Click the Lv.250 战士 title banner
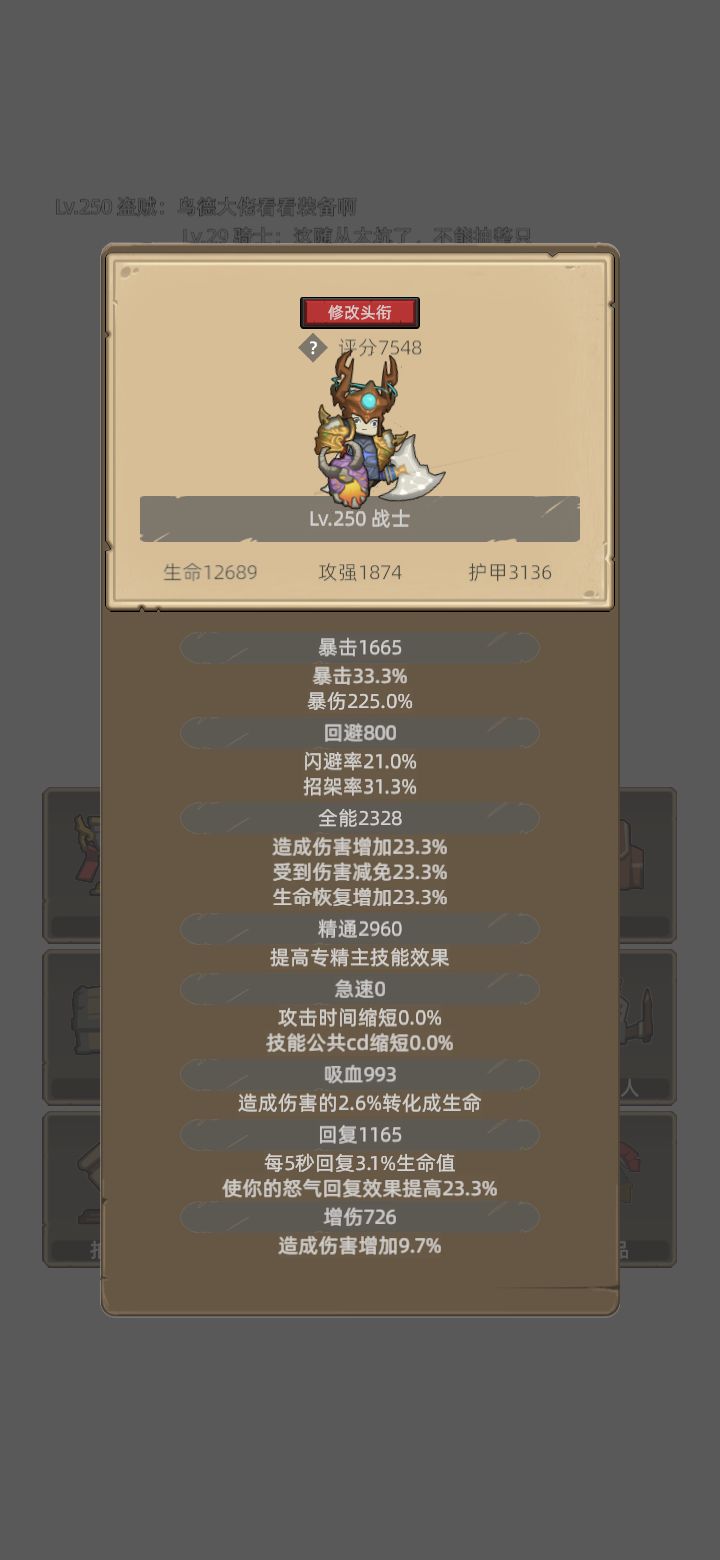720x1560 pixels. click(360, 519)
